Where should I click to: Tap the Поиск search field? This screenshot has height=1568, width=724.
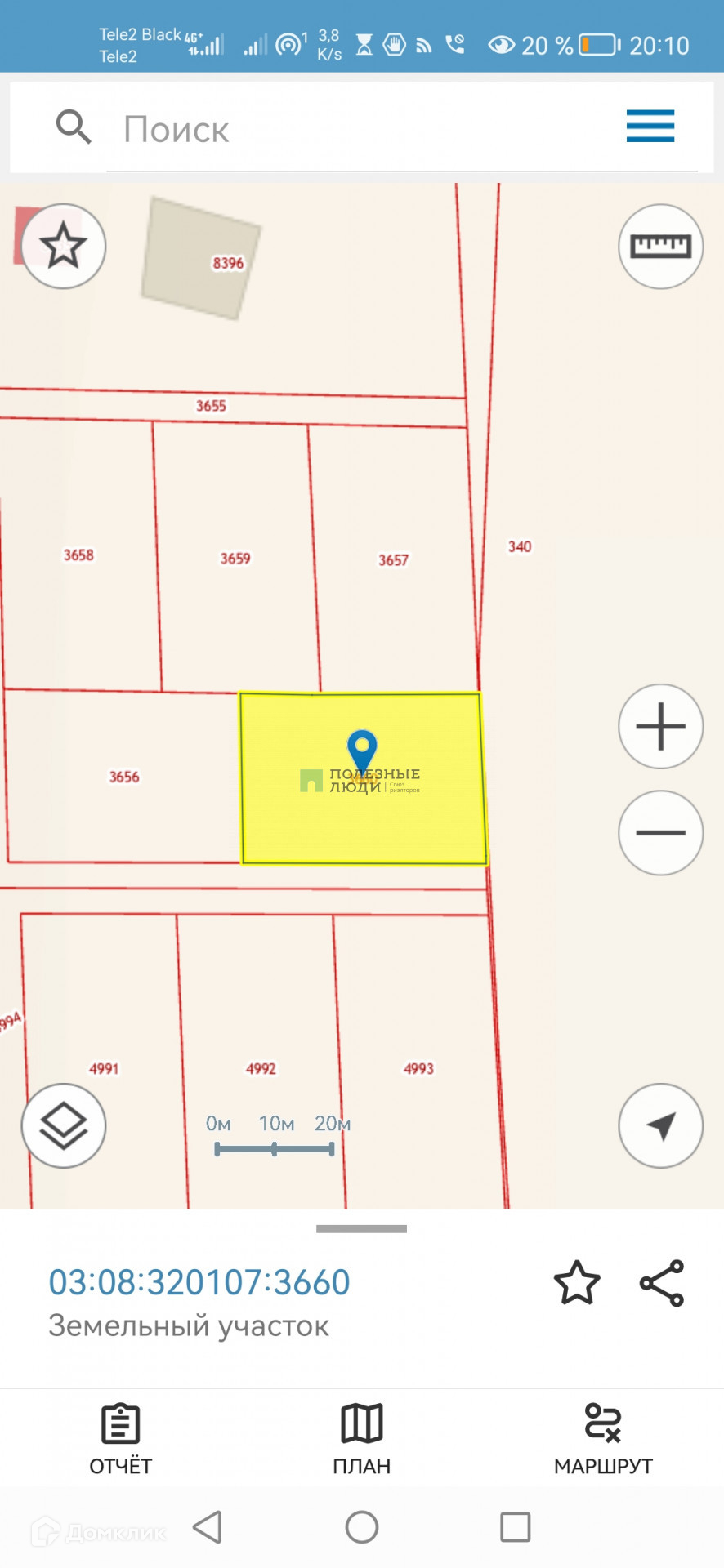pyautogui.click(x=368, y=129)
